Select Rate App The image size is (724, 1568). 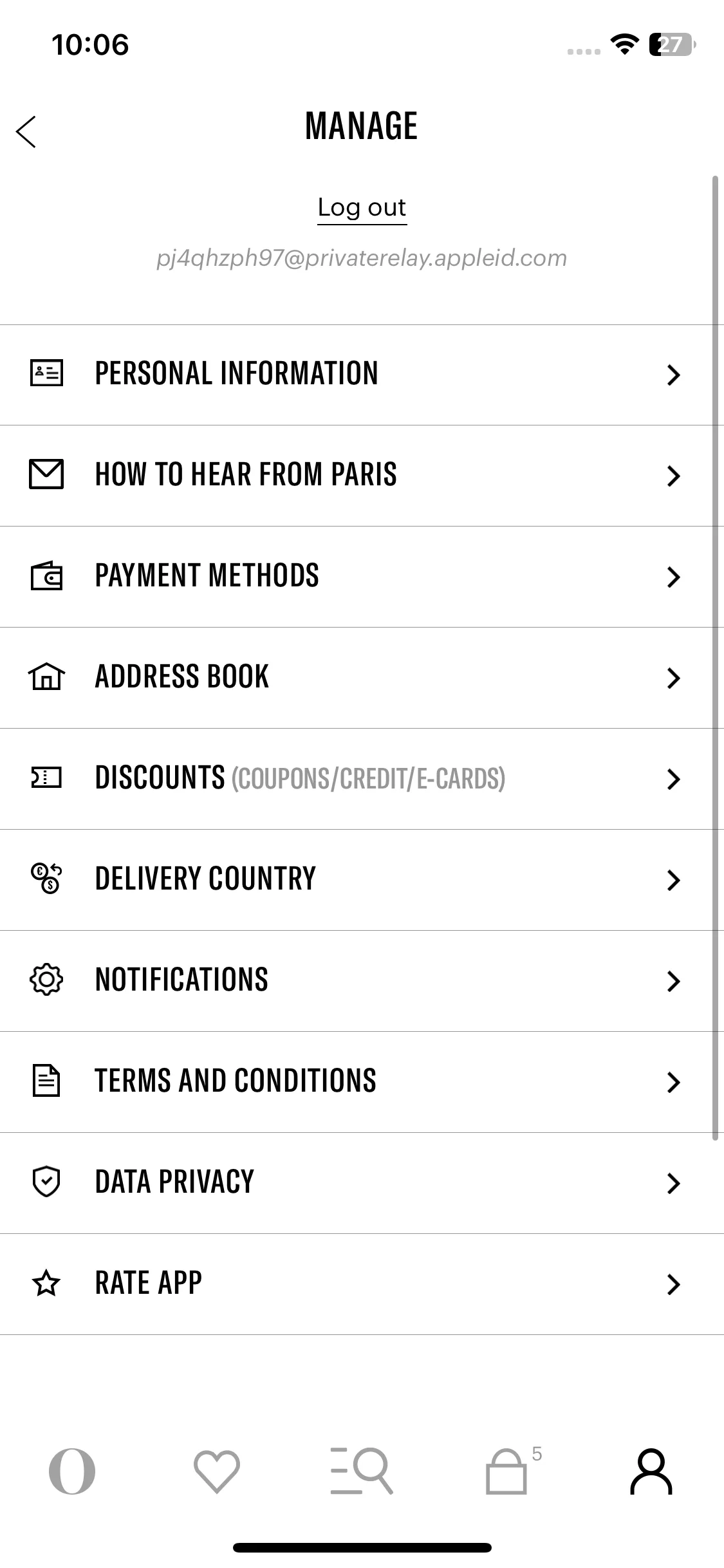(362, 1283)
